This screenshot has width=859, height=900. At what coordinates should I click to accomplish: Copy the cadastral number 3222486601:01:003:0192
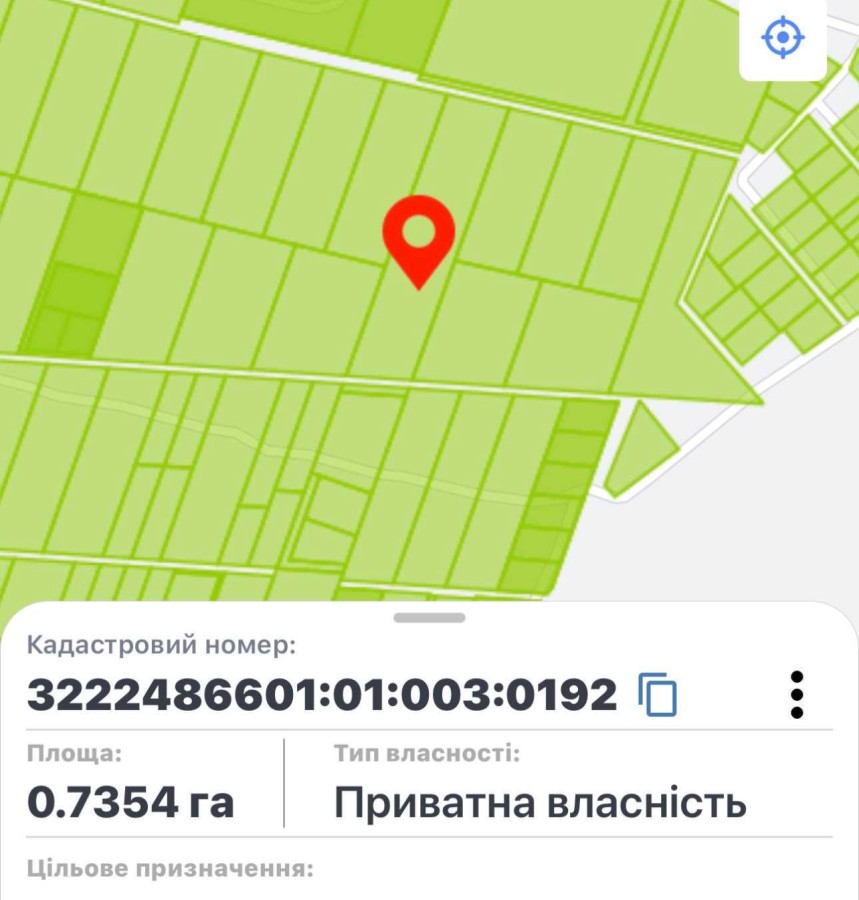[x=657, y=695]
